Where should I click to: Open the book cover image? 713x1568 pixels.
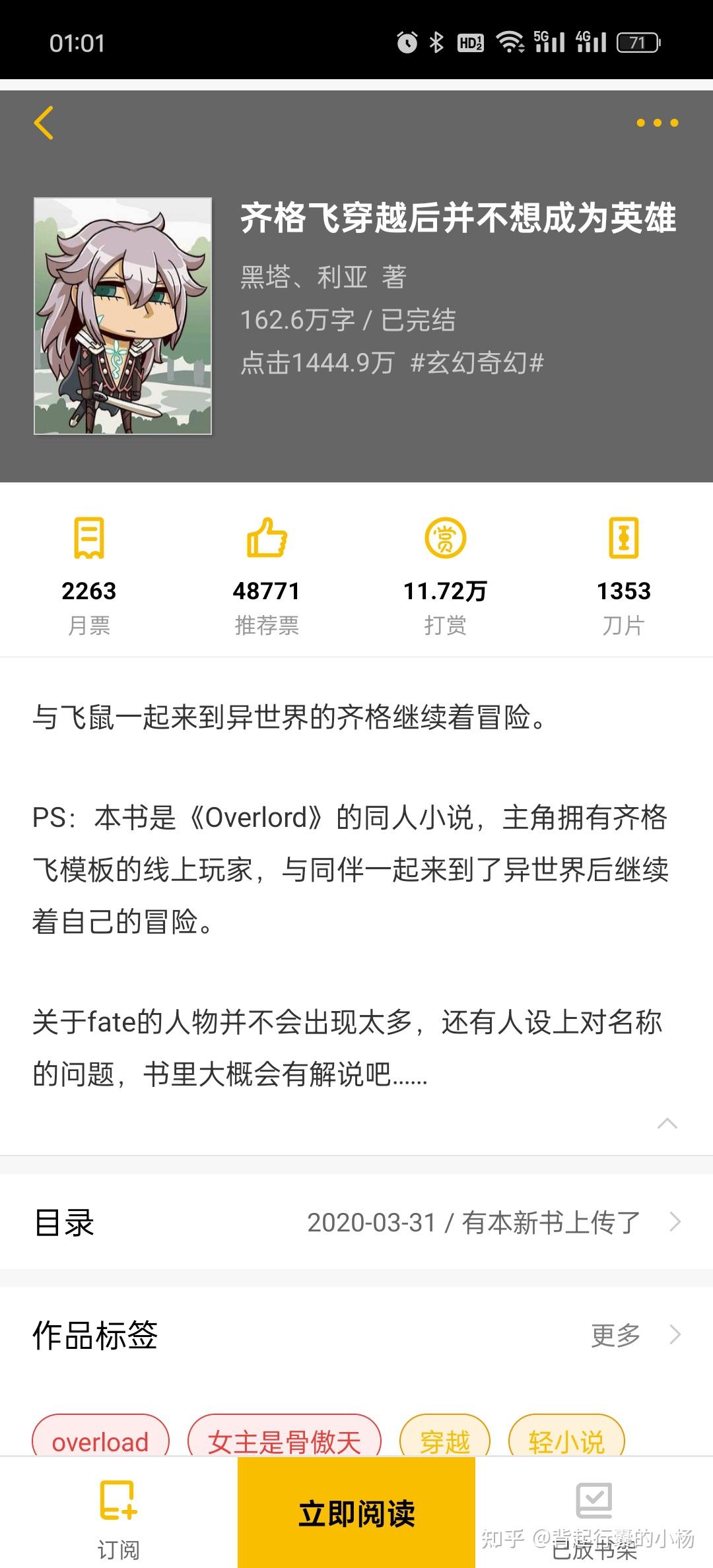pyautogui.click(x=123, y=316)
